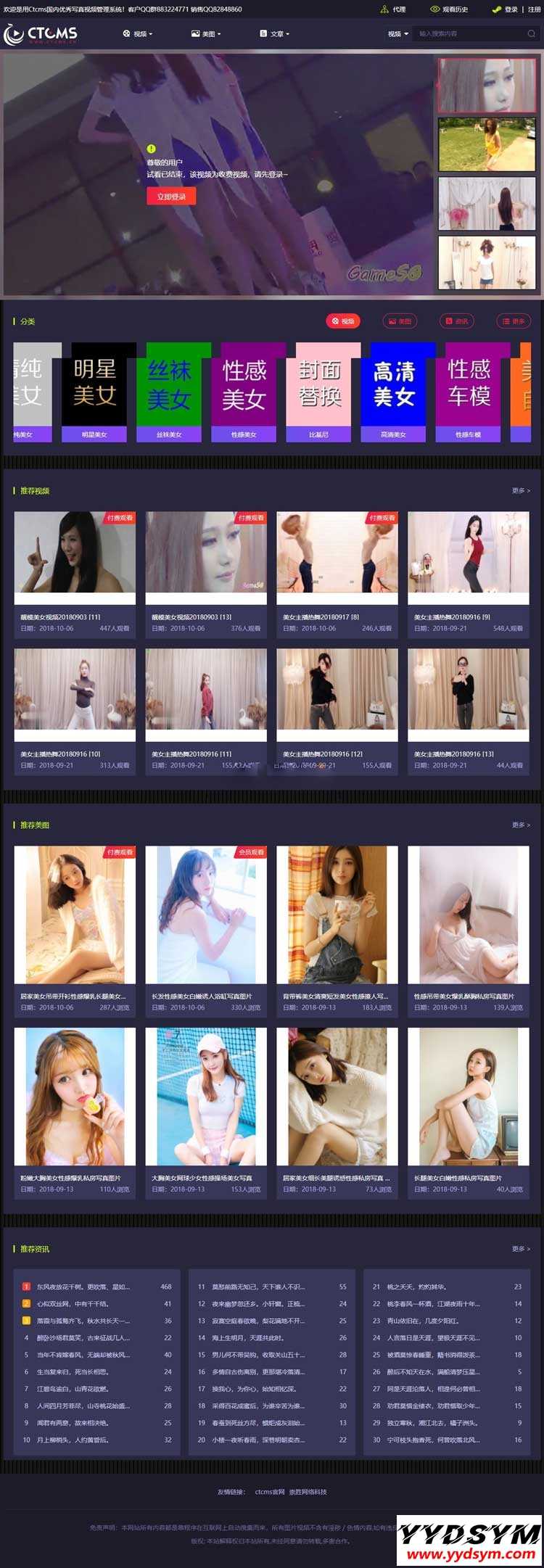
Task: Open article 东风夜放花千树 in news list
Action: coord(83,1287)
